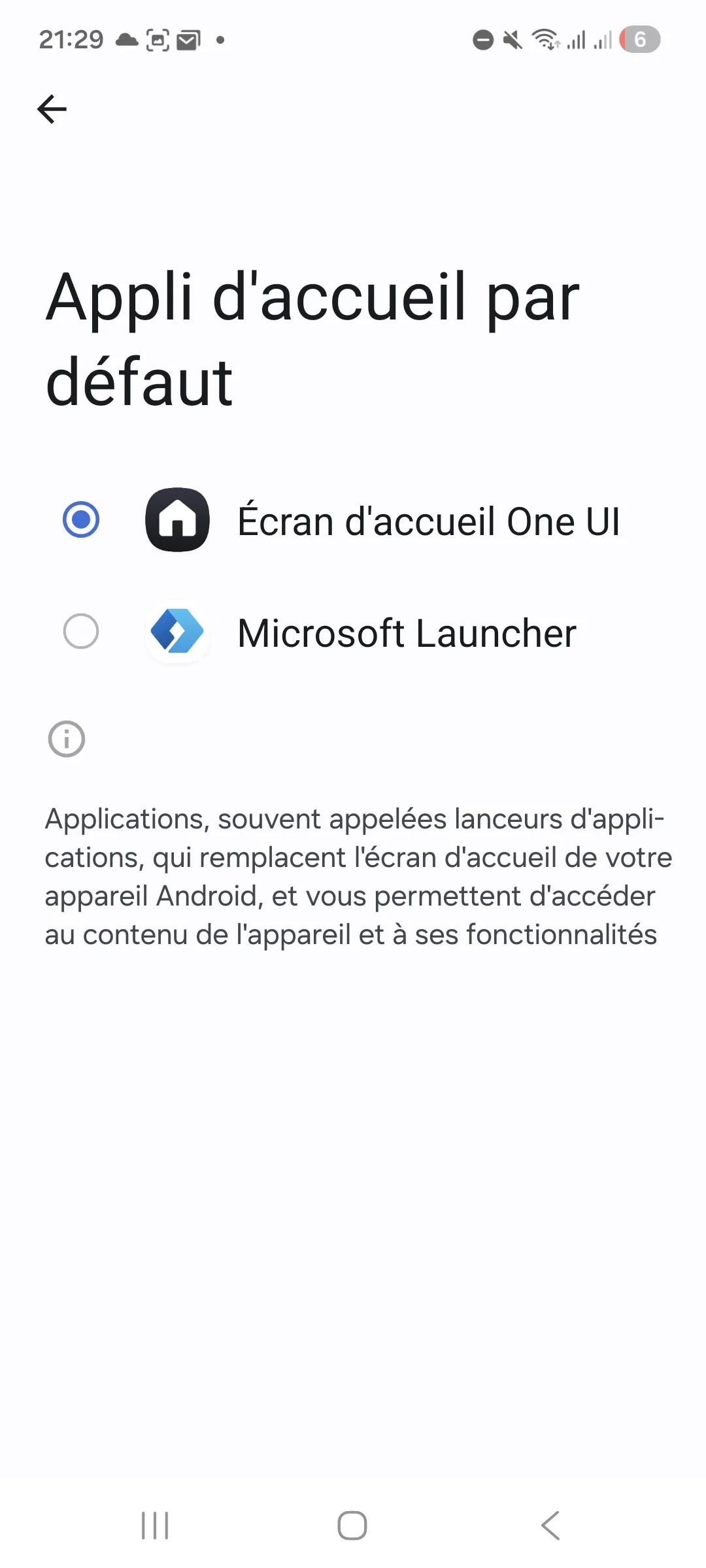The image size is (706, 1568).
Task: Tap the Microsoft Launcher app icon
Action: (x=176, y=632)
